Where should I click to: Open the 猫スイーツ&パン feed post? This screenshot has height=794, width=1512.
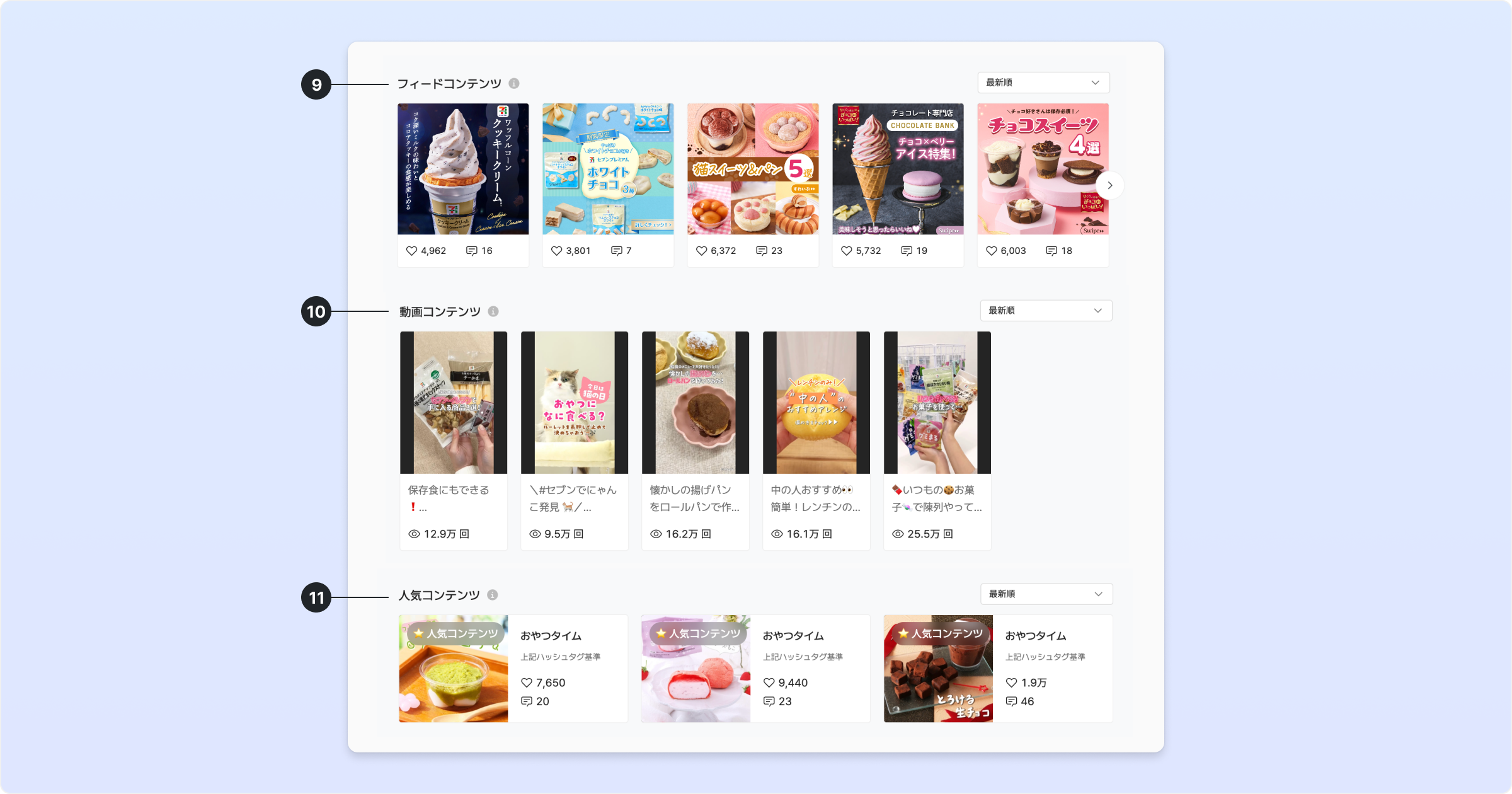click(753, 169)
